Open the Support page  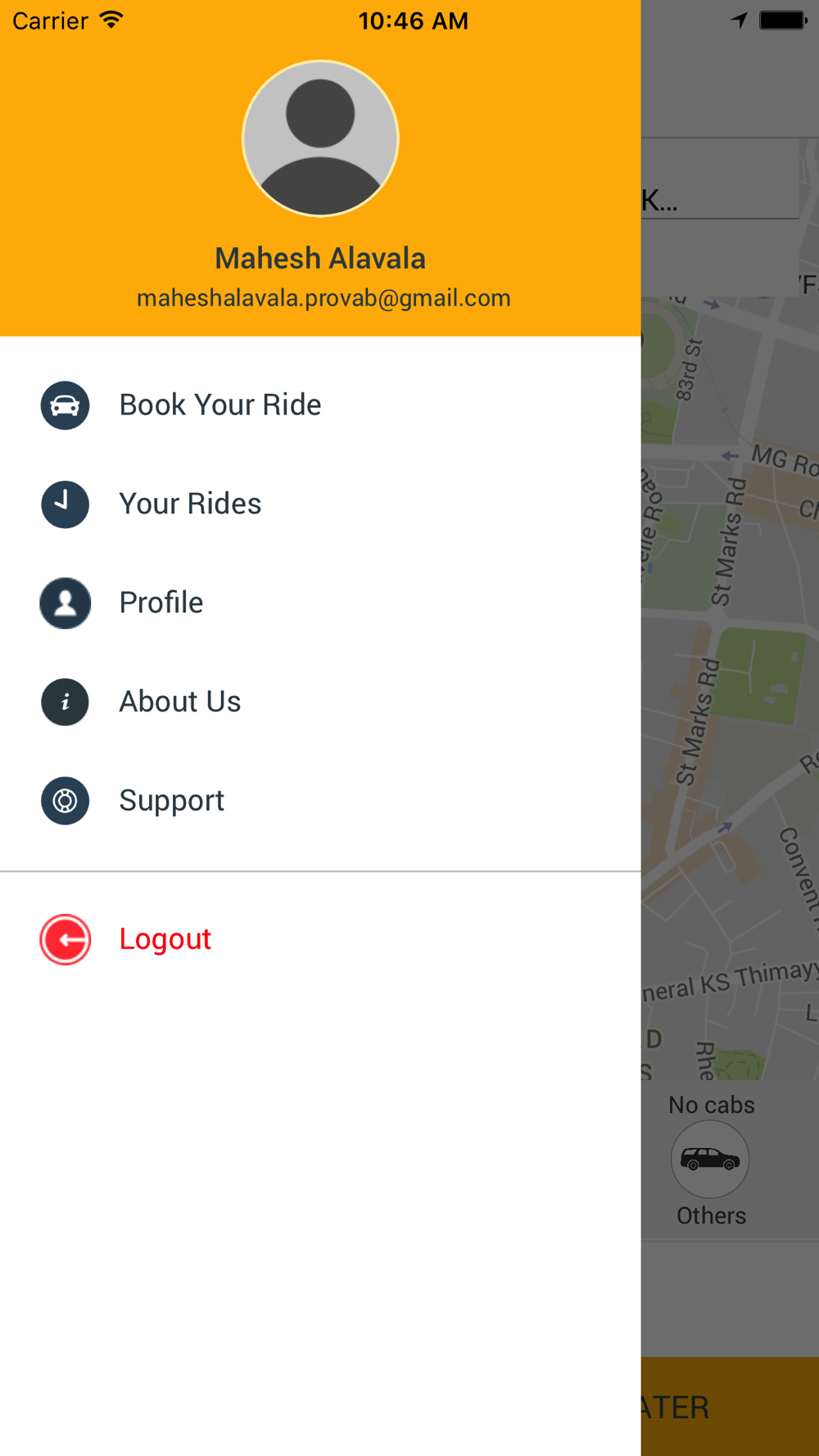point(320,801)
